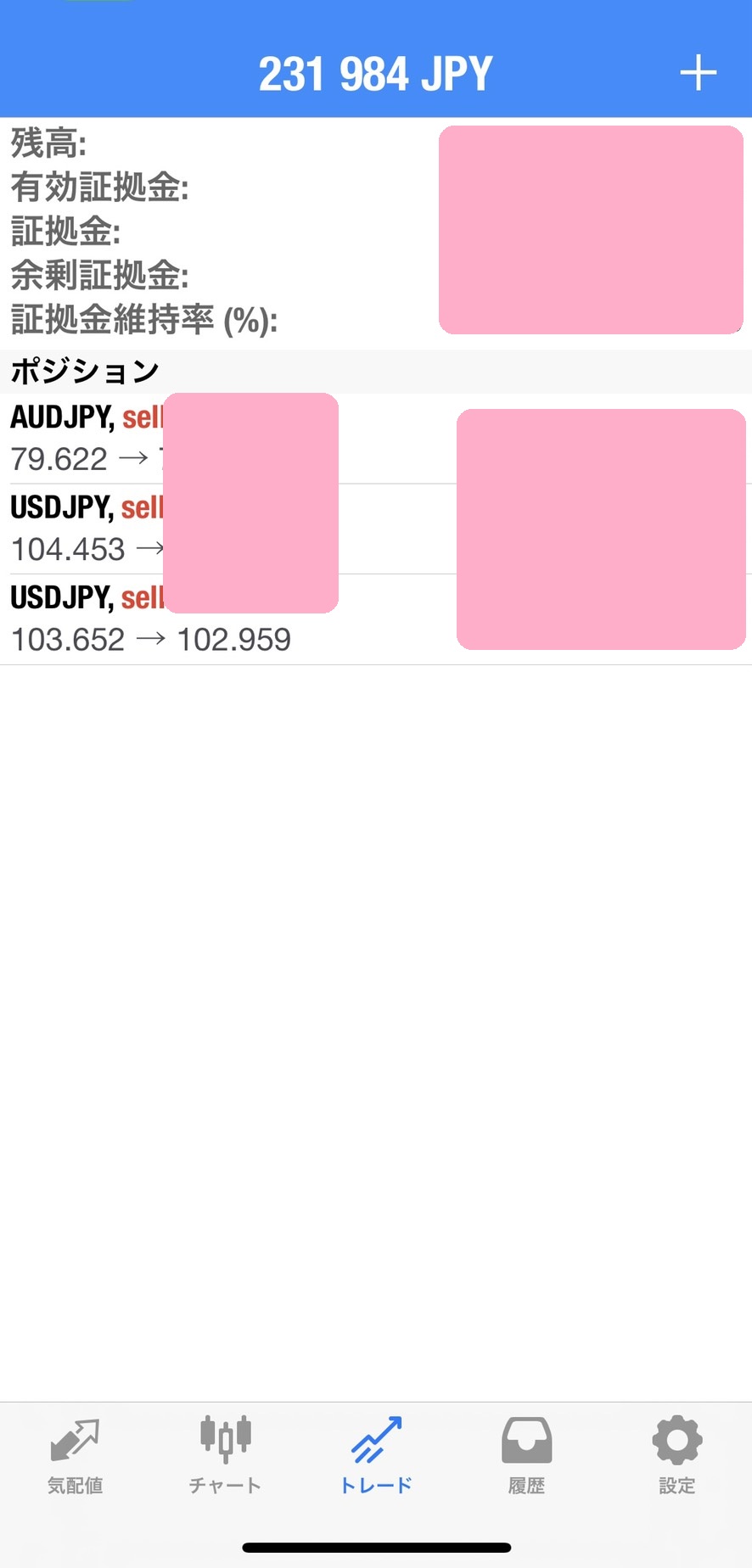Go to the 設定 settings tab
752x1568 pixels.
[x=676, y=1454]
